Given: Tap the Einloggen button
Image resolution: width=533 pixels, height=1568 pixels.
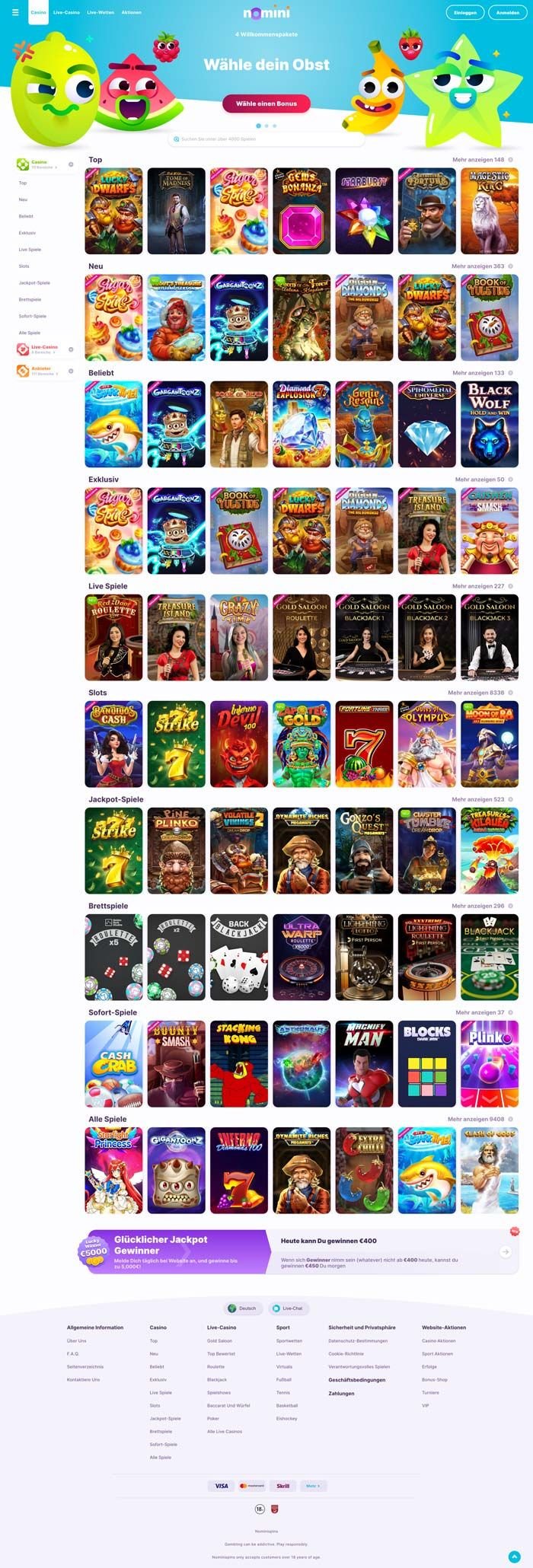Looking at the screenshot, I should 465,12.
